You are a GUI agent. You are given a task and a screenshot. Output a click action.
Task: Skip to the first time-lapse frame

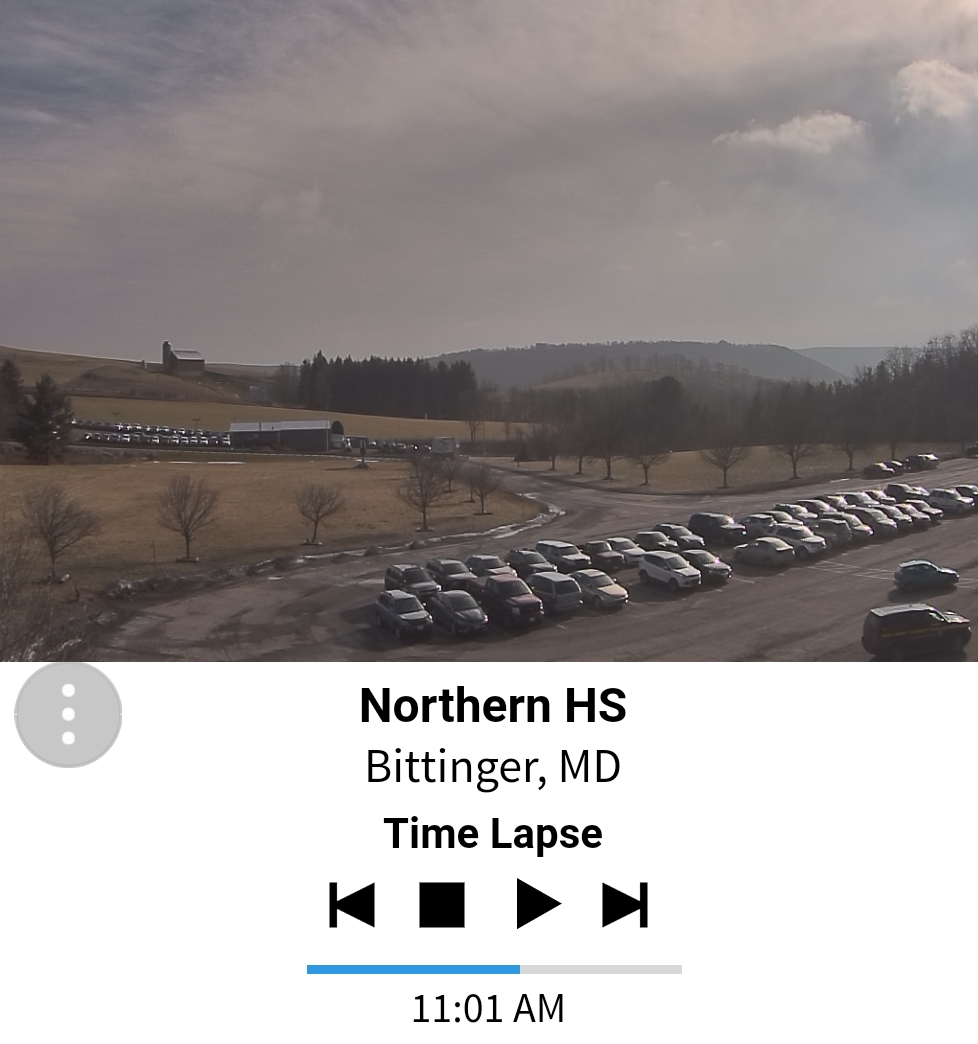(352, 905)
